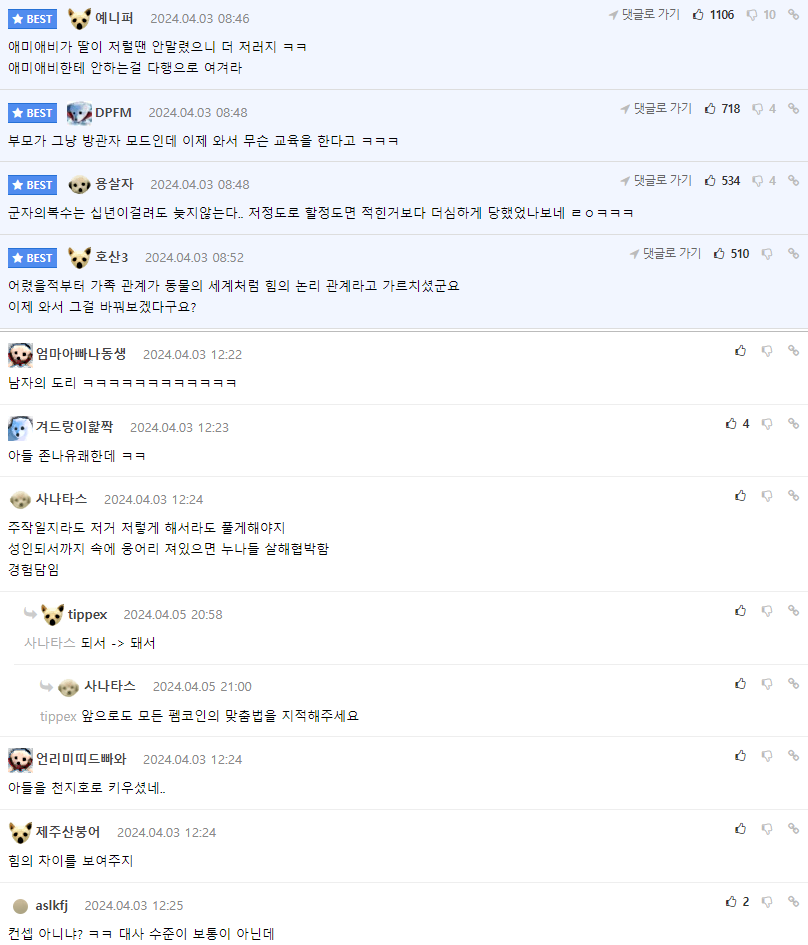Open aslkfj's user profile
The image size is (808, 945).
[51, 906]
